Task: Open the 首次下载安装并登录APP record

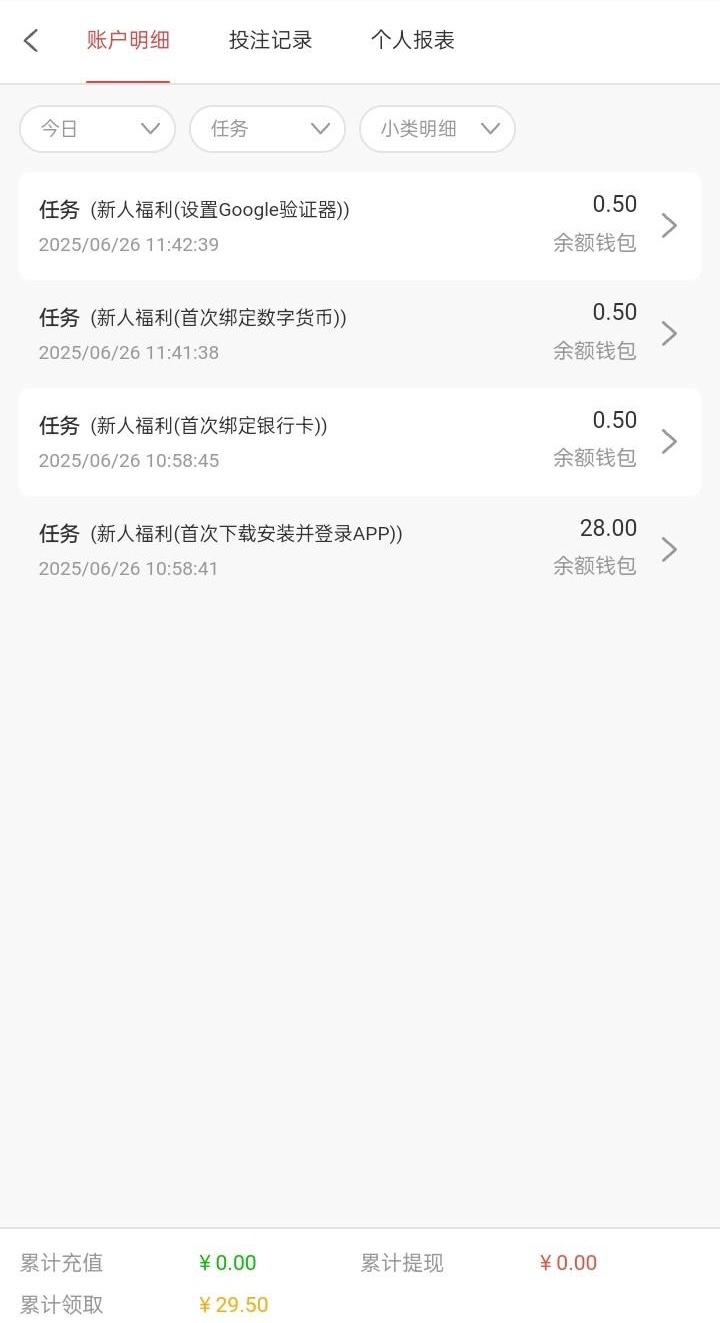Action: click(x=359, y=550)
